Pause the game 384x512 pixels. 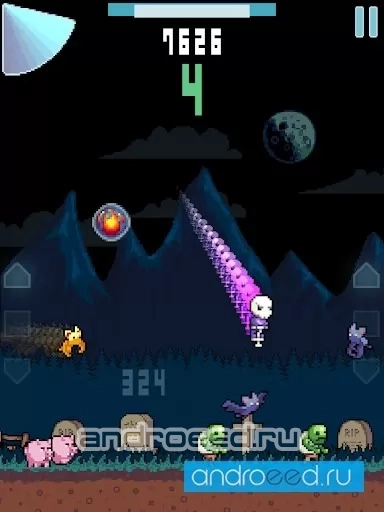[x=366, y=22]
